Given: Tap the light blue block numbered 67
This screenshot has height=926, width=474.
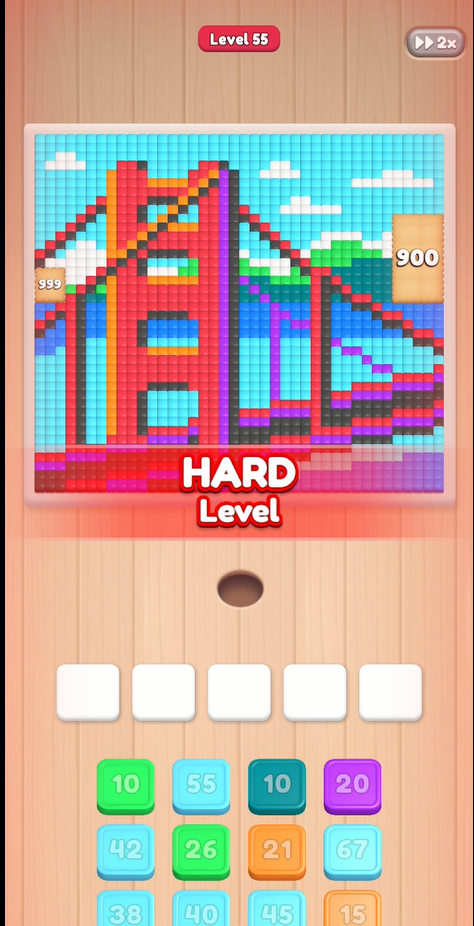Looking at the screenshot, I should click(x=352, y=852).
